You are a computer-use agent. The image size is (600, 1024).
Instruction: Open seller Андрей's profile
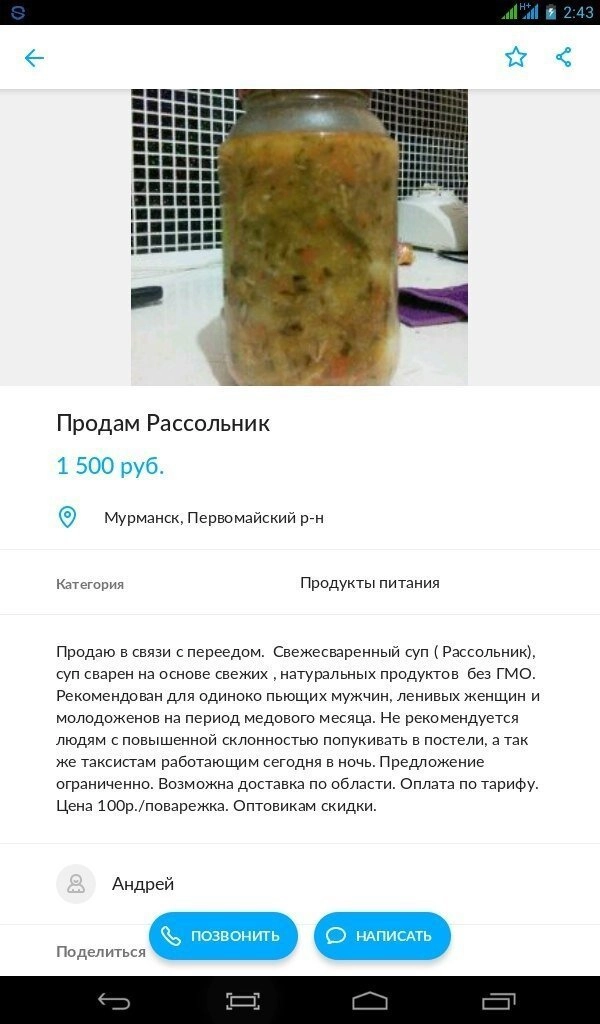tap(143, 884)
